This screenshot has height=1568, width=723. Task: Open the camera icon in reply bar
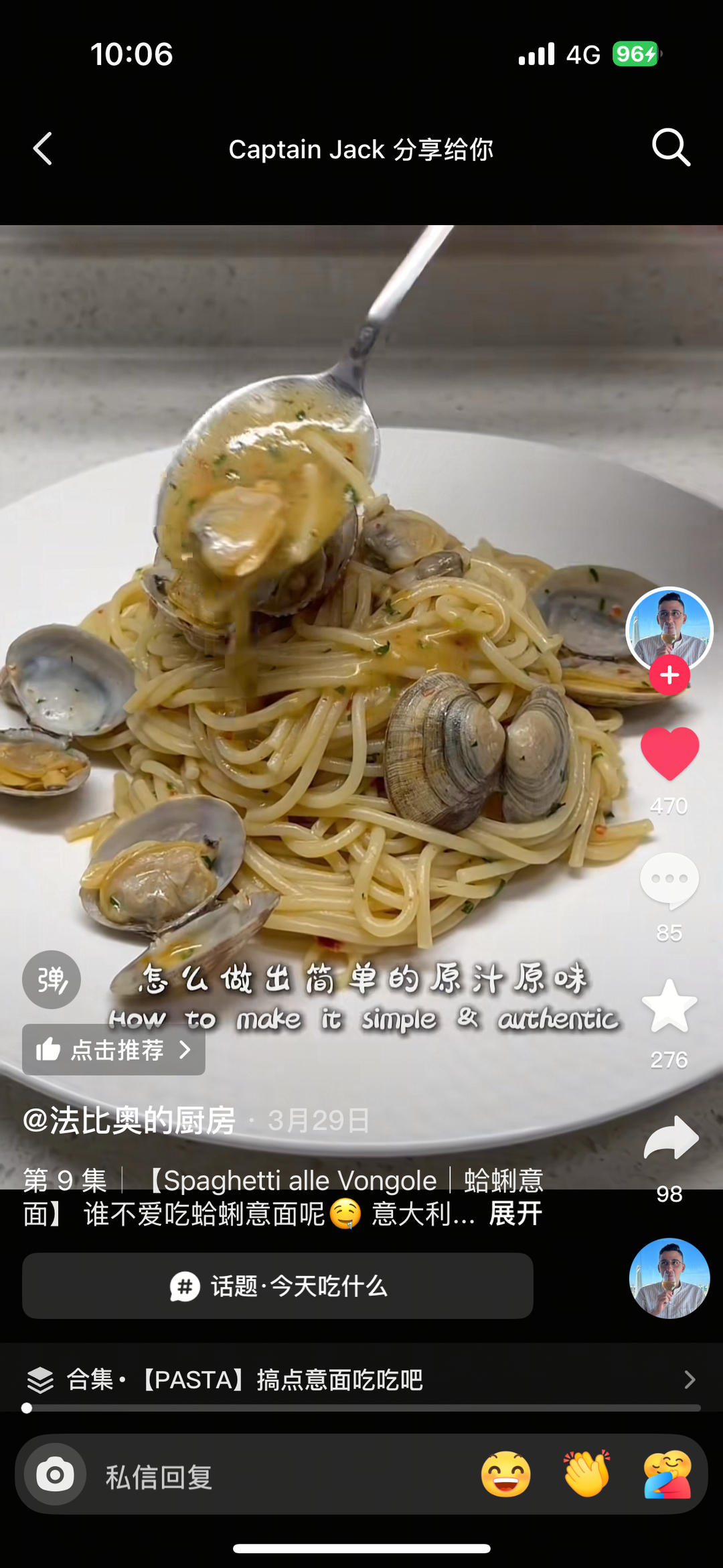pos(55,1474)
